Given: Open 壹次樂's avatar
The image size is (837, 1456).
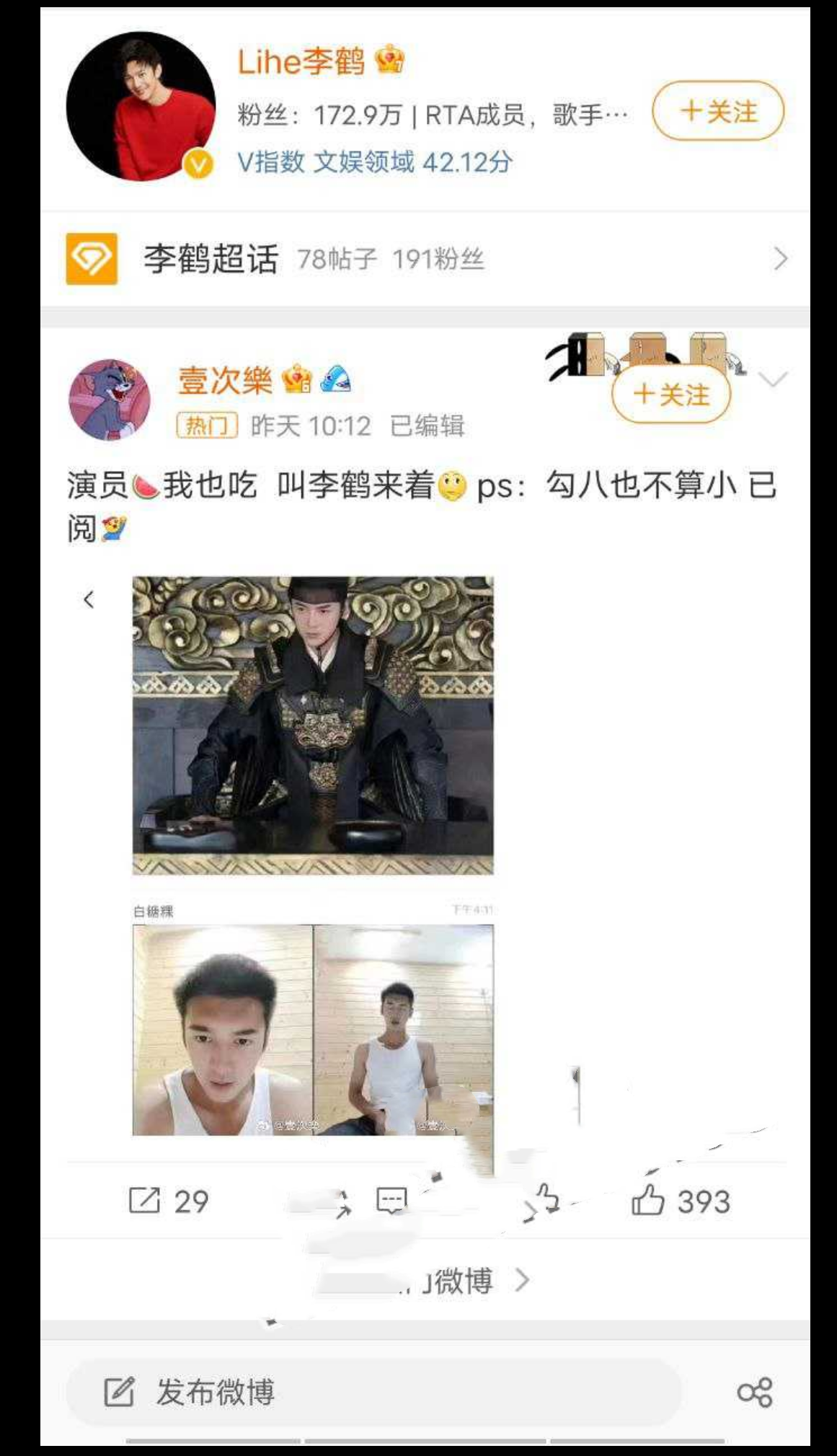Looking at the screenshot, I should (x=110, y=400).
